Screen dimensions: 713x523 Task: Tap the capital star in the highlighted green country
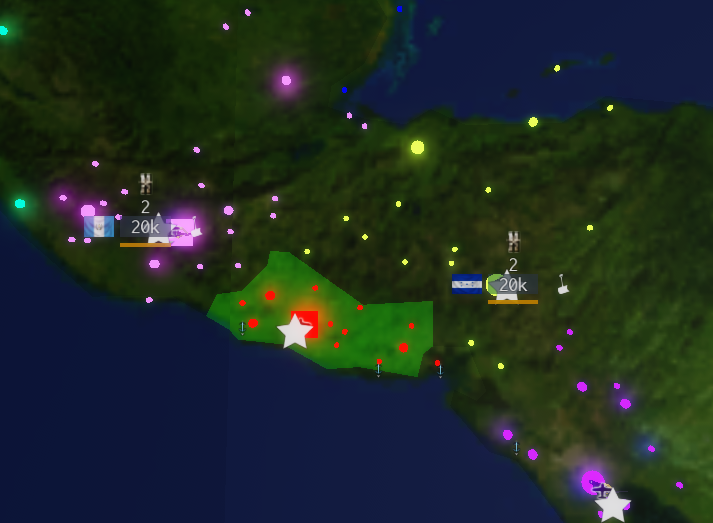tap(294, 332)
